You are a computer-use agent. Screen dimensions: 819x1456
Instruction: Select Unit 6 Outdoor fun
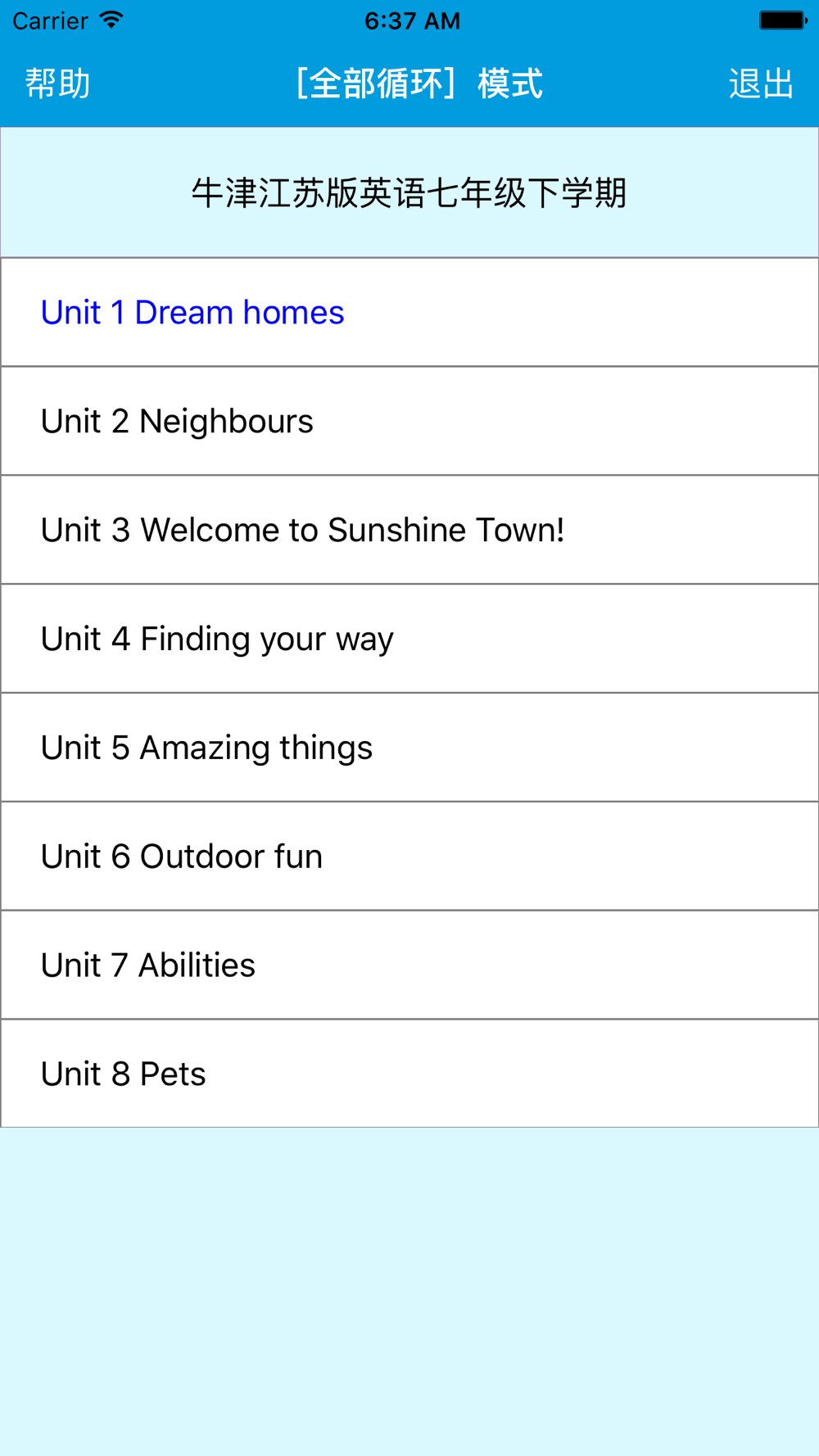(409, 857)
